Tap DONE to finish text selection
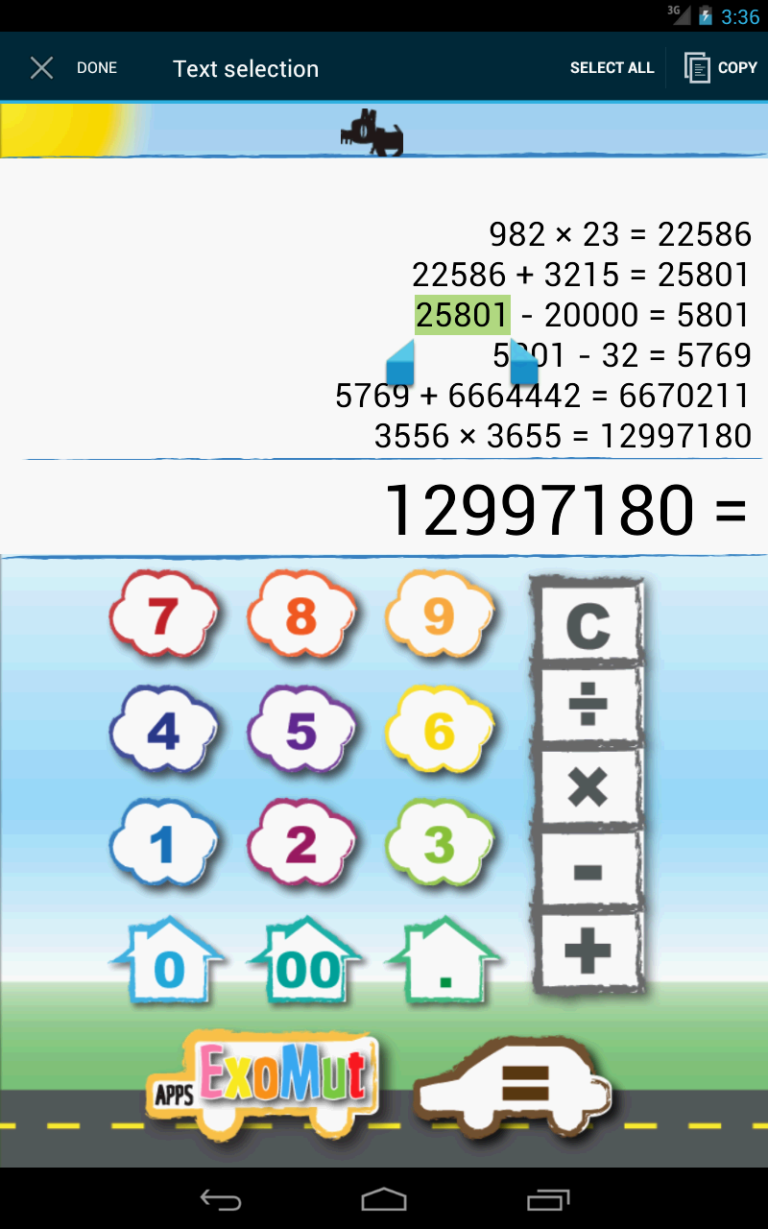 [96, 67]
